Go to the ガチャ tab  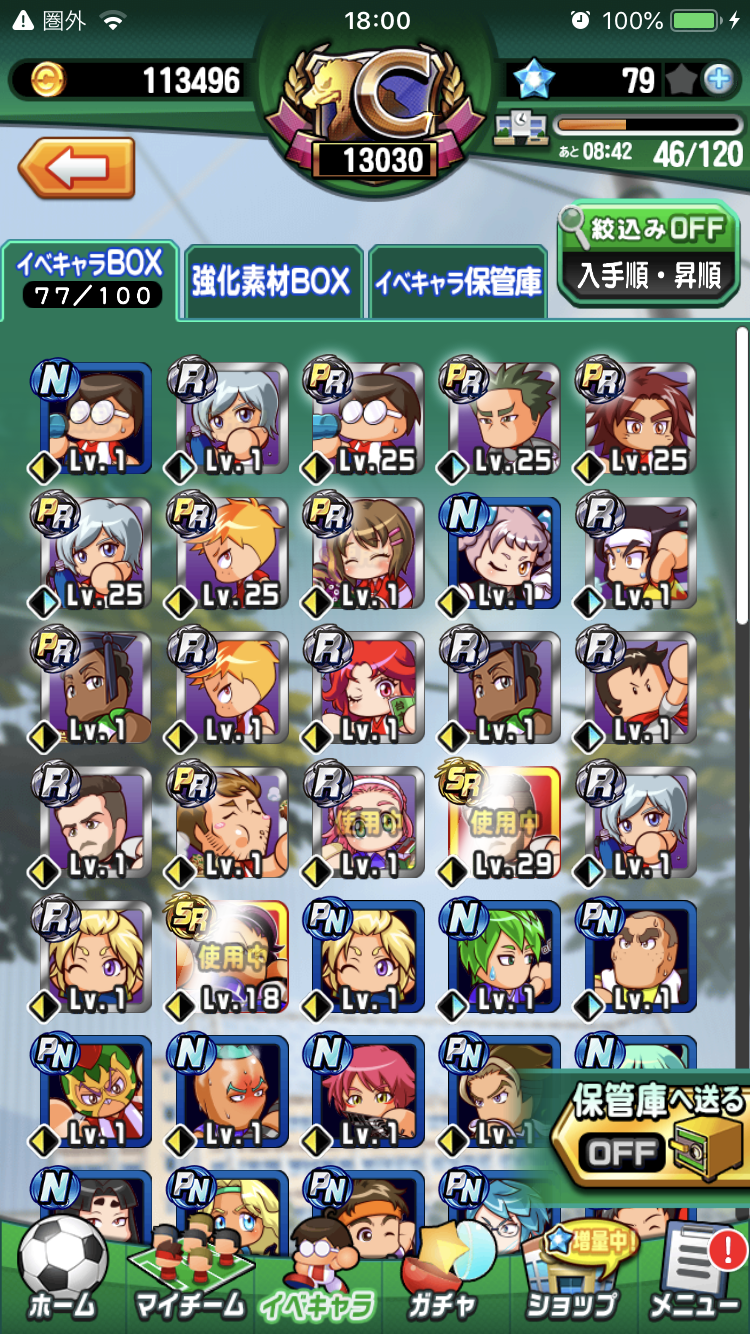pos(440,1275)
